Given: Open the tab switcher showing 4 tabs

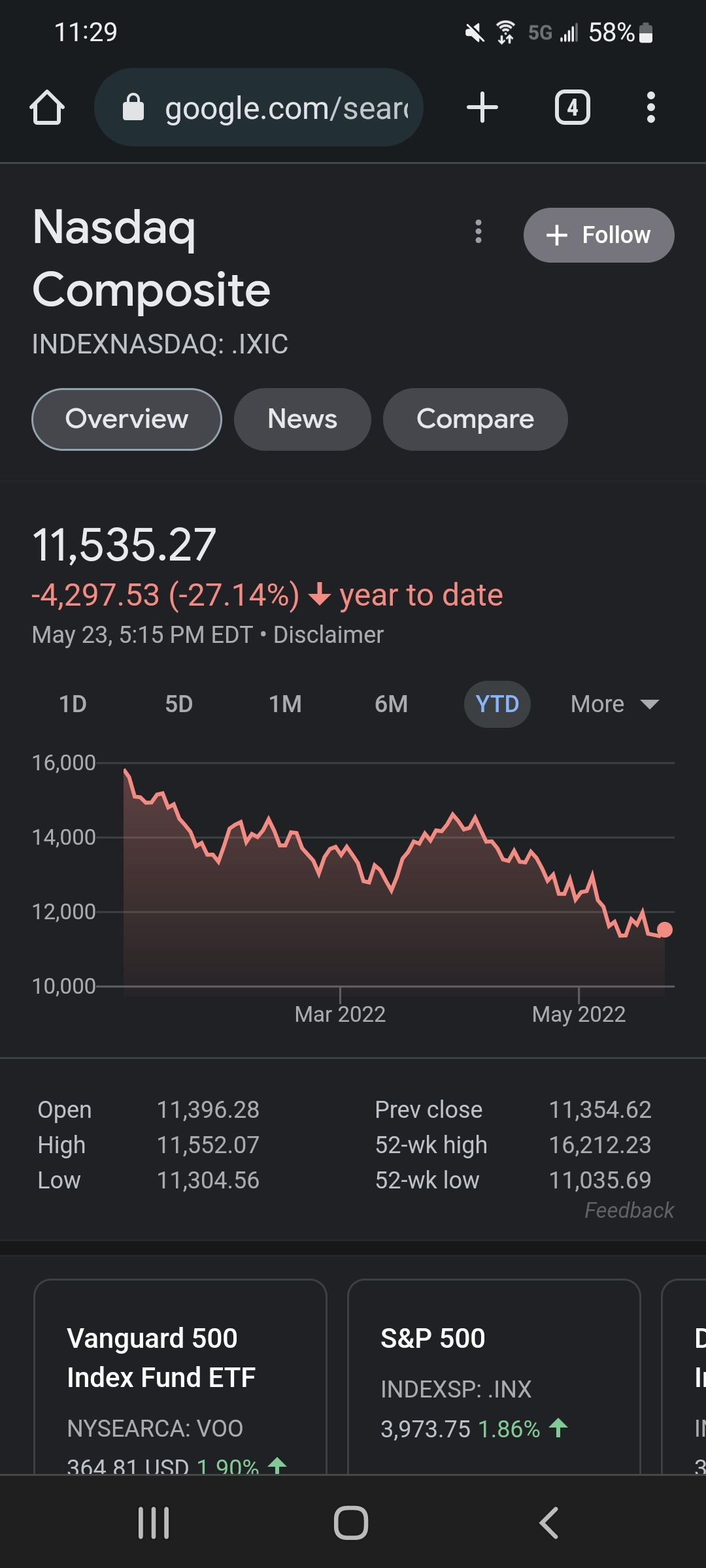Looking at the screenshot, I should (573, 107).
